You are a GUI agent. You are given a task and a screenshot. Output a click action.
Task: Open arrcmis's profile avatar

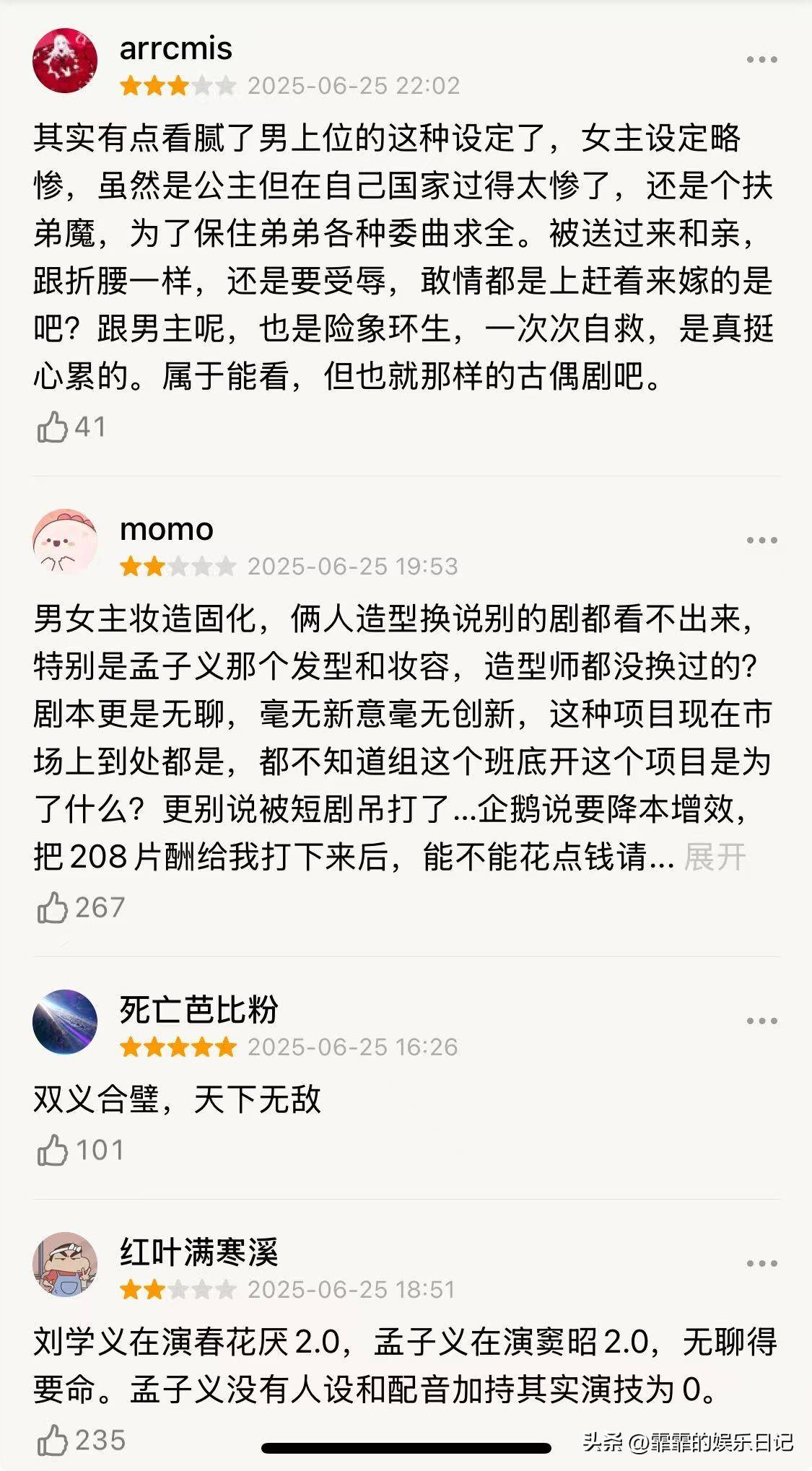(x=65, y=61)
